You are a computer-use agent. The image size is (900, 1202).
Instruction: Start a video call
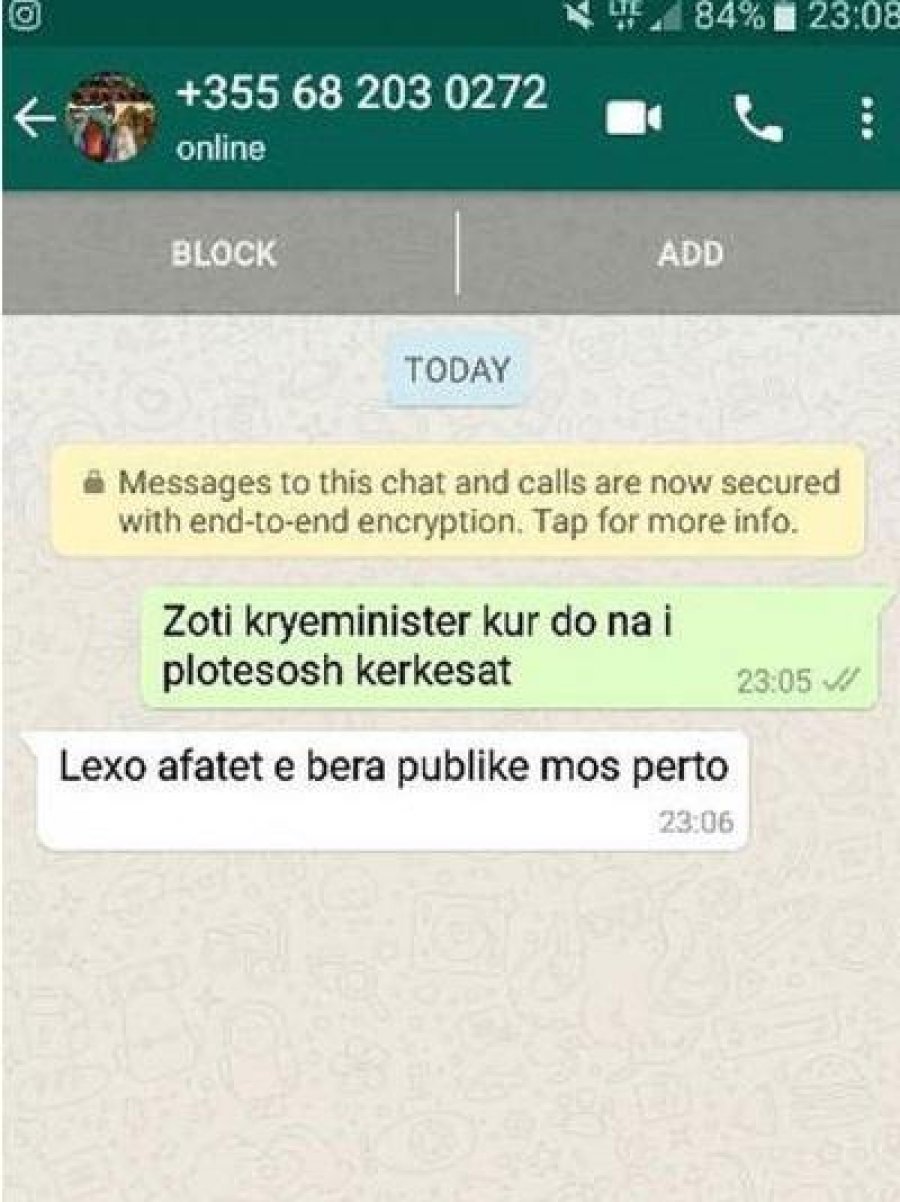click(x=633, y=120)
